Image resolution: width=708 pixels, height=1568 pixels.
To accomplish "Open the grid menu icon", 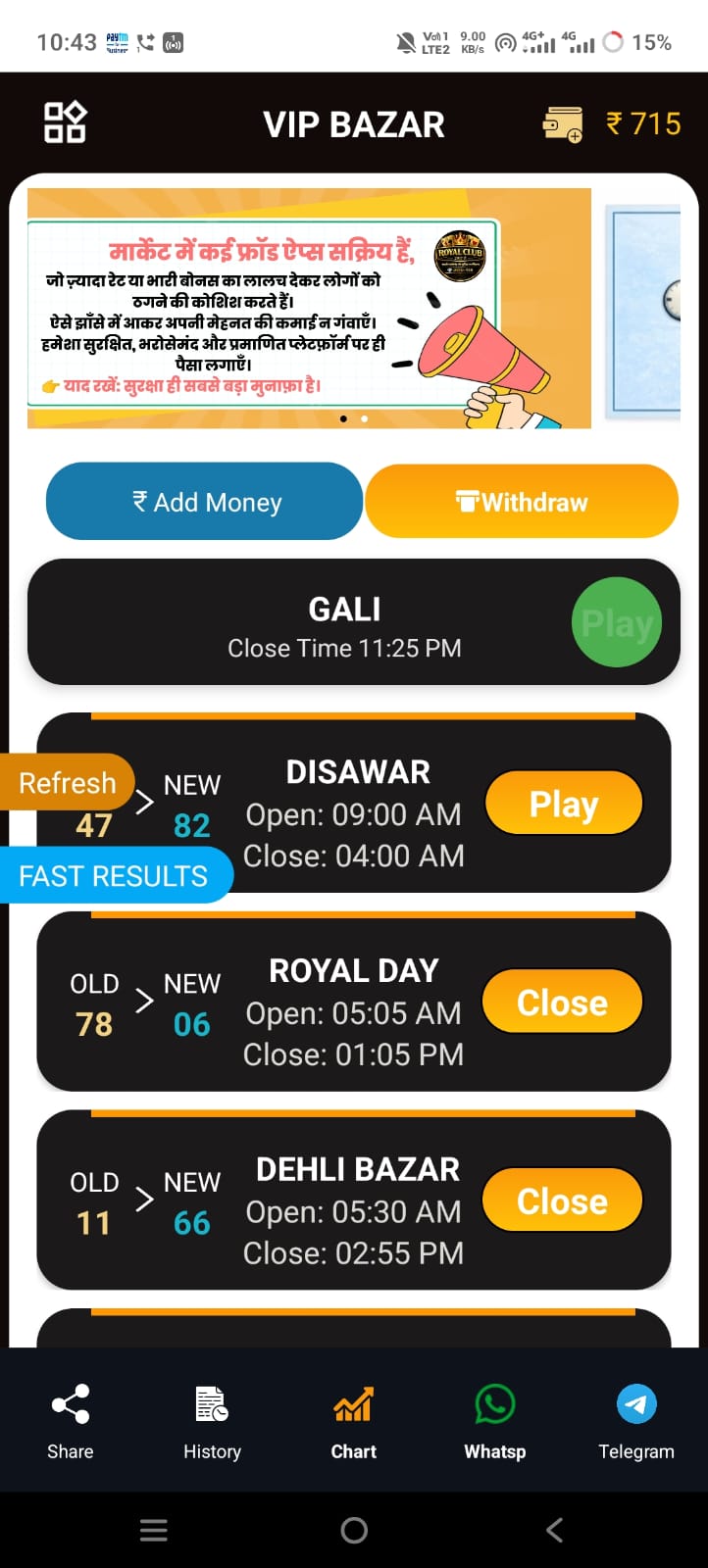I will click(65, 123).
